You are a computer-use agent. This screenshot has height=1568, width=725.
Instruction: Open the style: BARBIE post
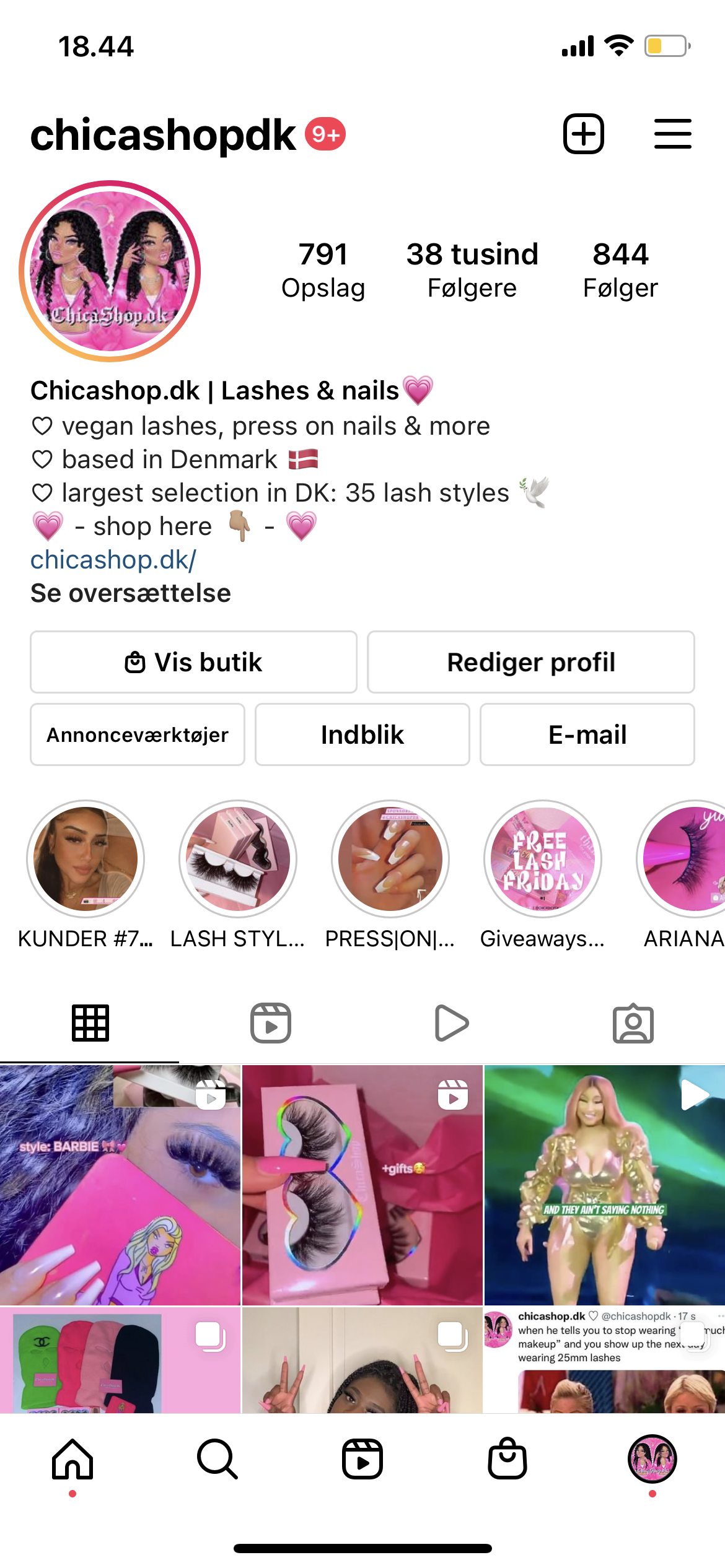coord(120,1185)
